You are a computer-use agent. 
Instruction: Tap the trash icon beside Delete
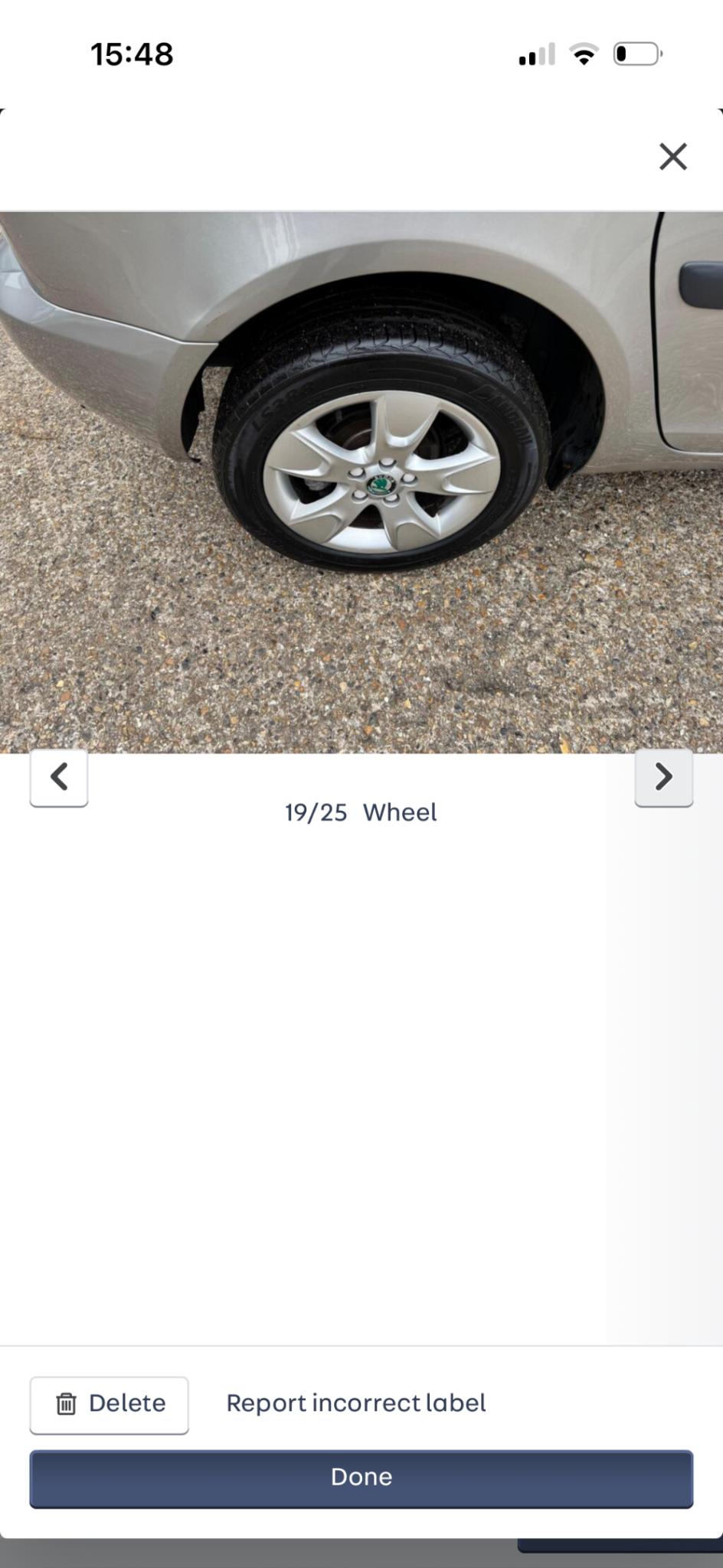67,1403
